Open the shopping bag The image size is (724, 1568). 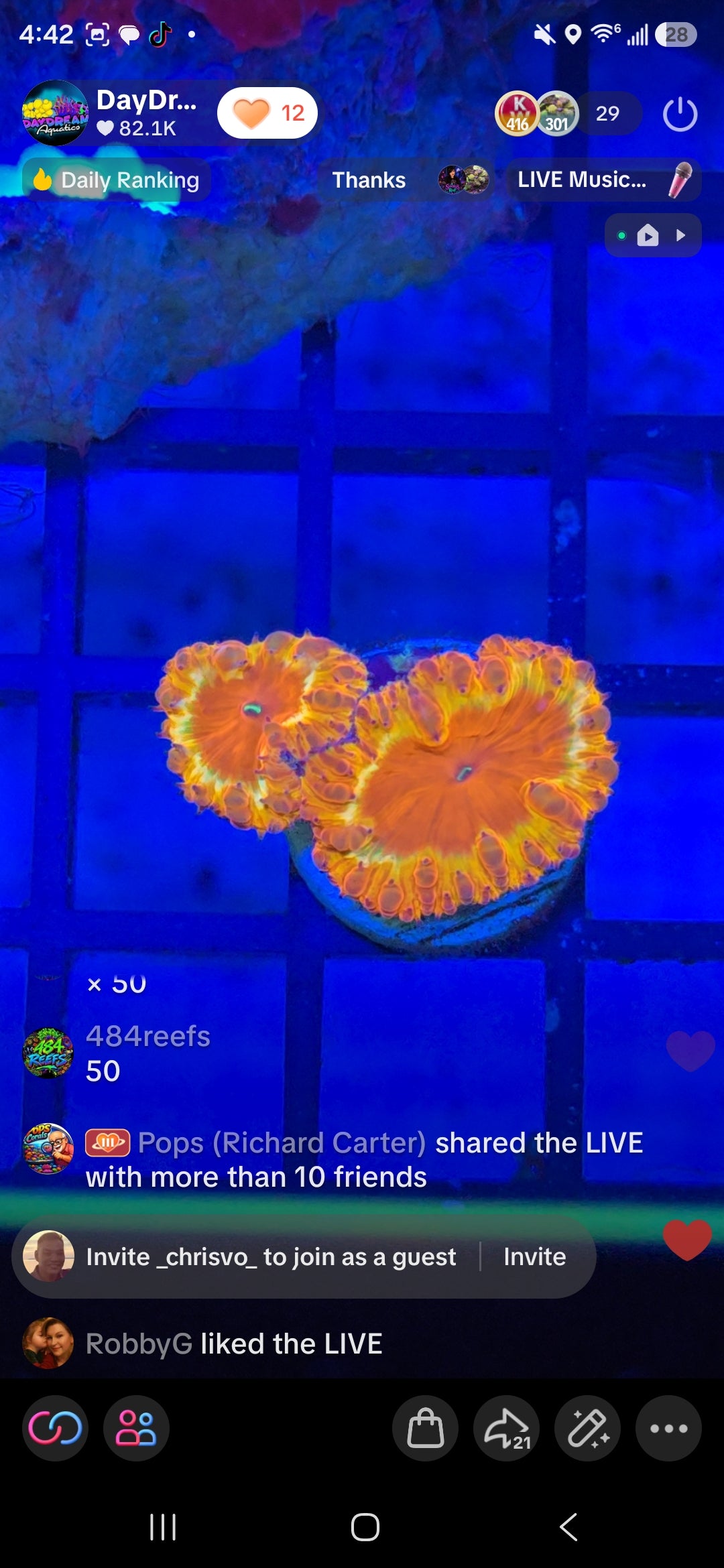(x=426, y=1428)
